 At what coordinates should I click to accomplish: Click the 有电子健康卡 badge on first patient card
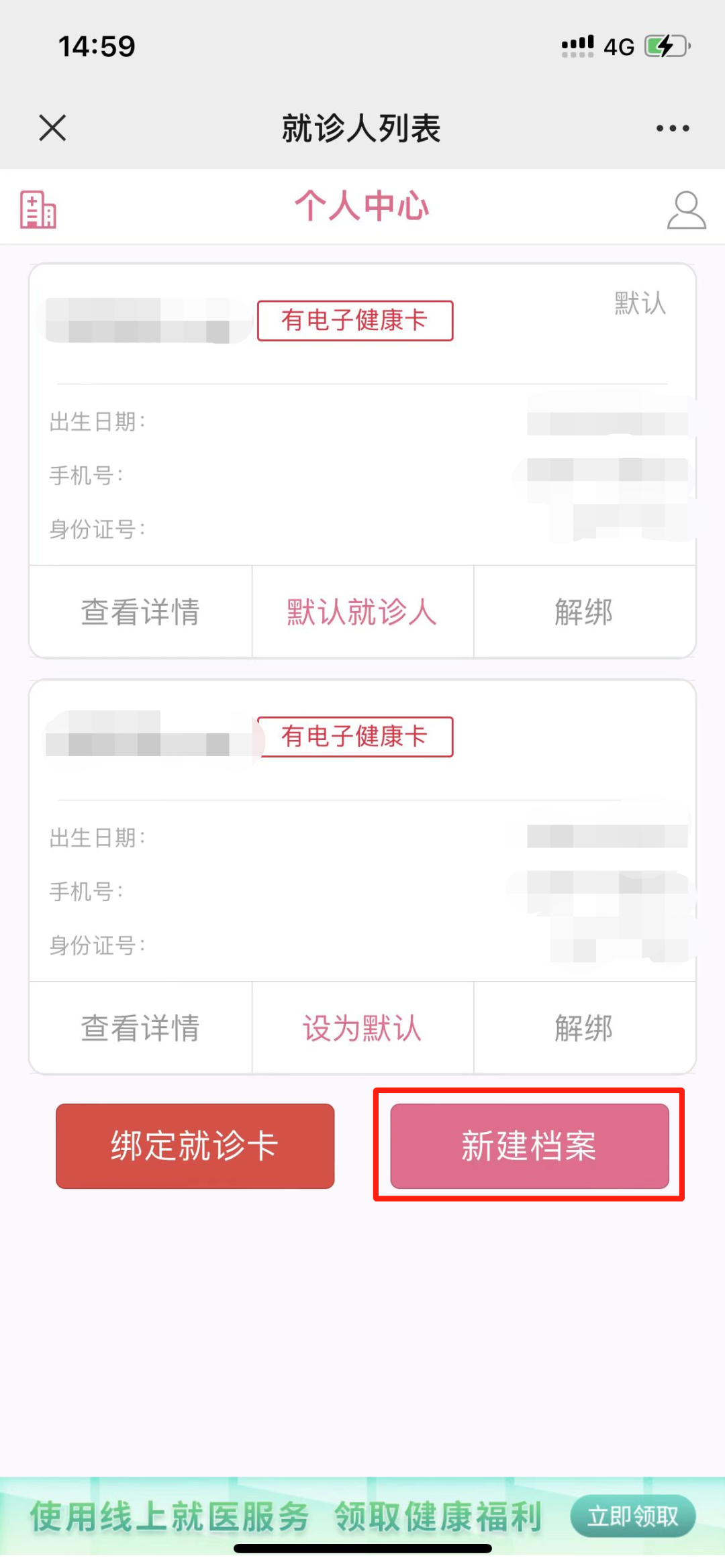tap(354, 321)
